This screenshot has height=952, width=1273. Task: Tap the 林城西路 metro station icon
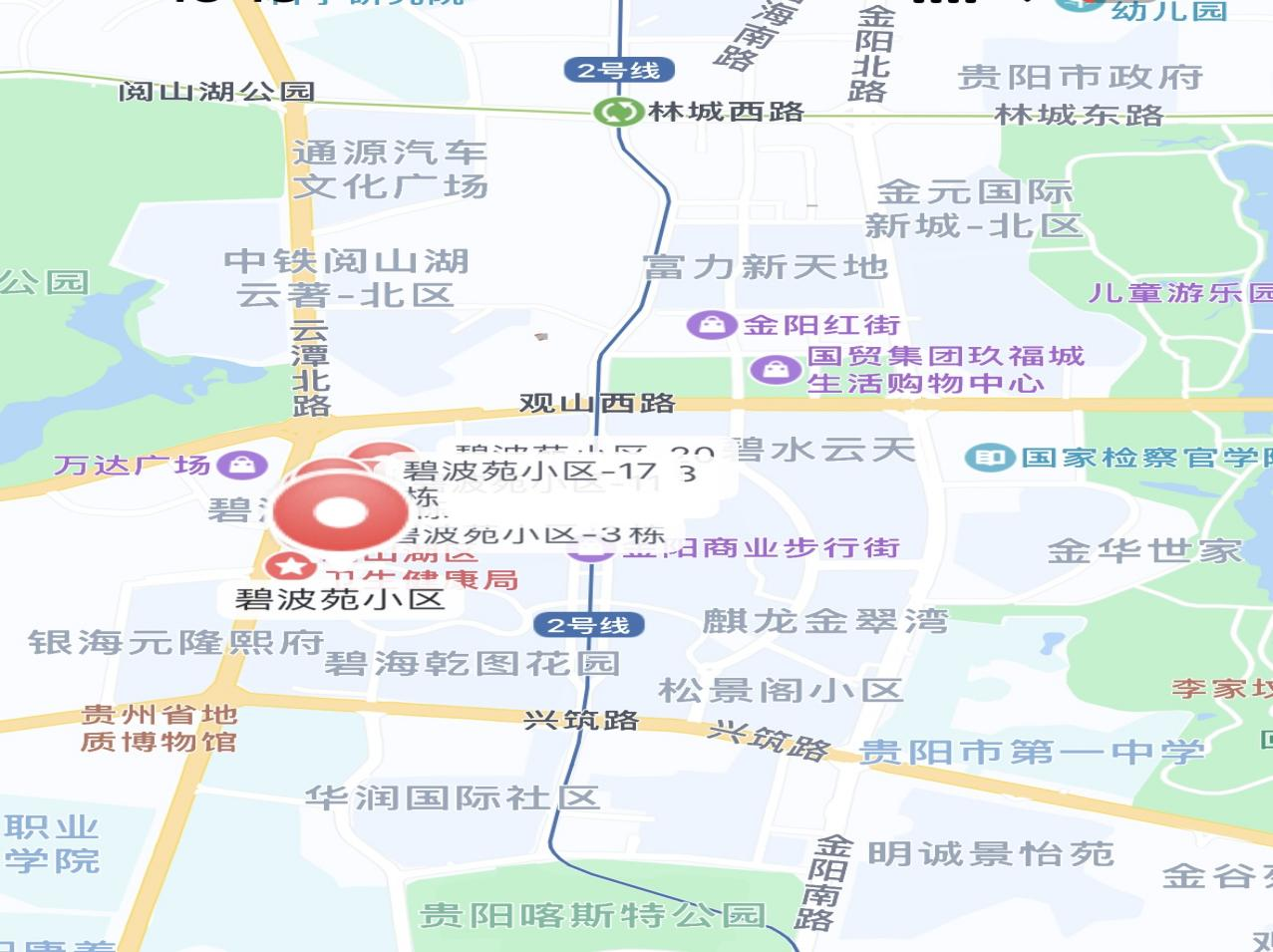click(x=618, y=112)
